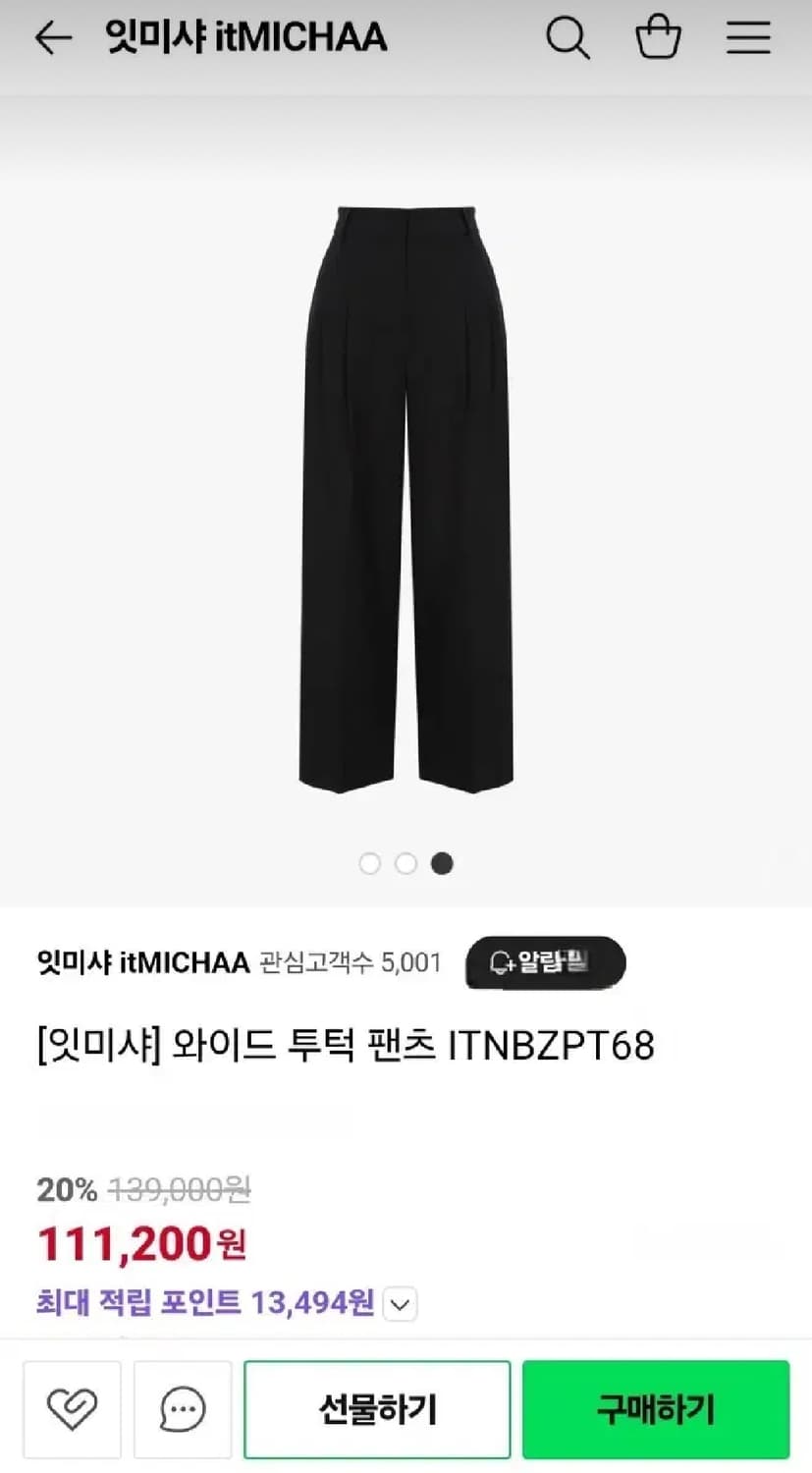Open the search icon
This screenshot has width=812, height=1473.
point(568,37)
